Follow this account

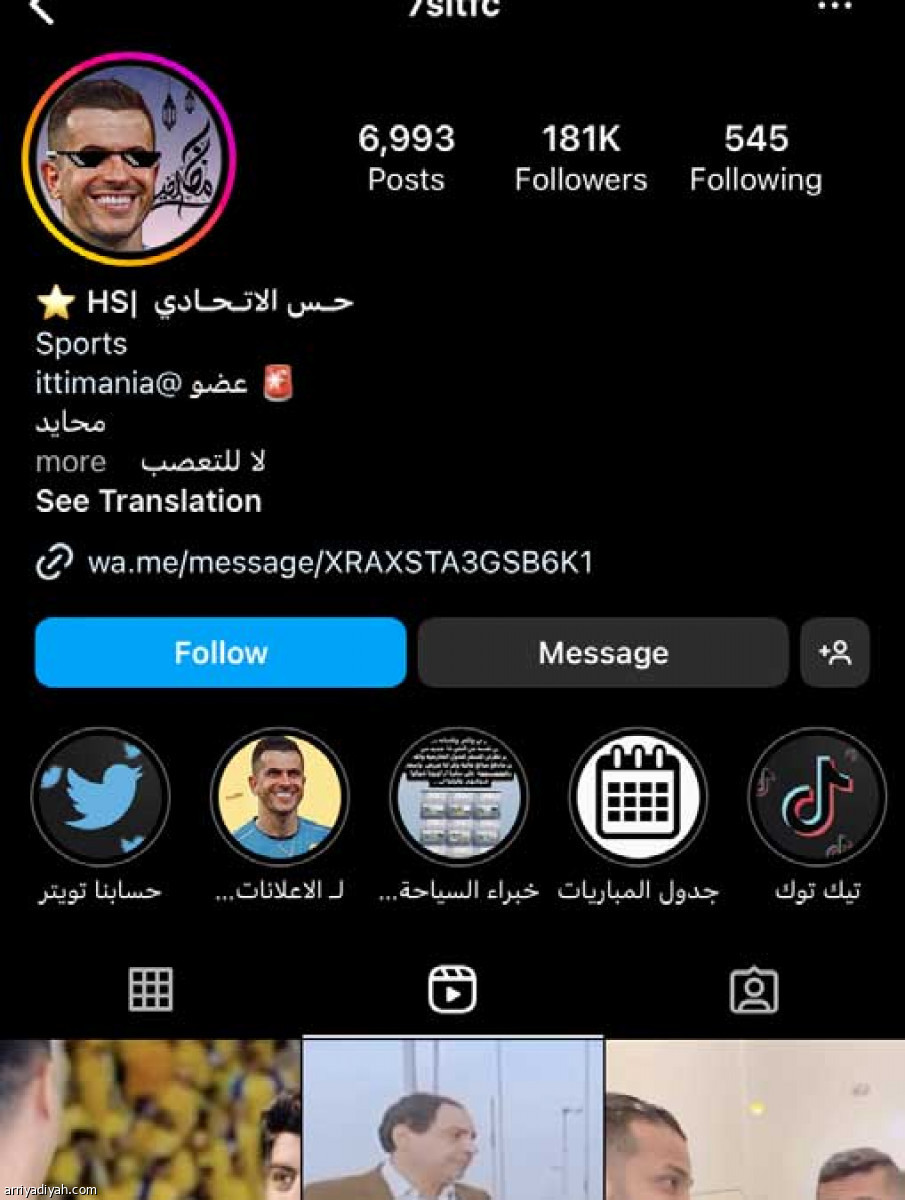pyautogui.click(x=220, y=653)
